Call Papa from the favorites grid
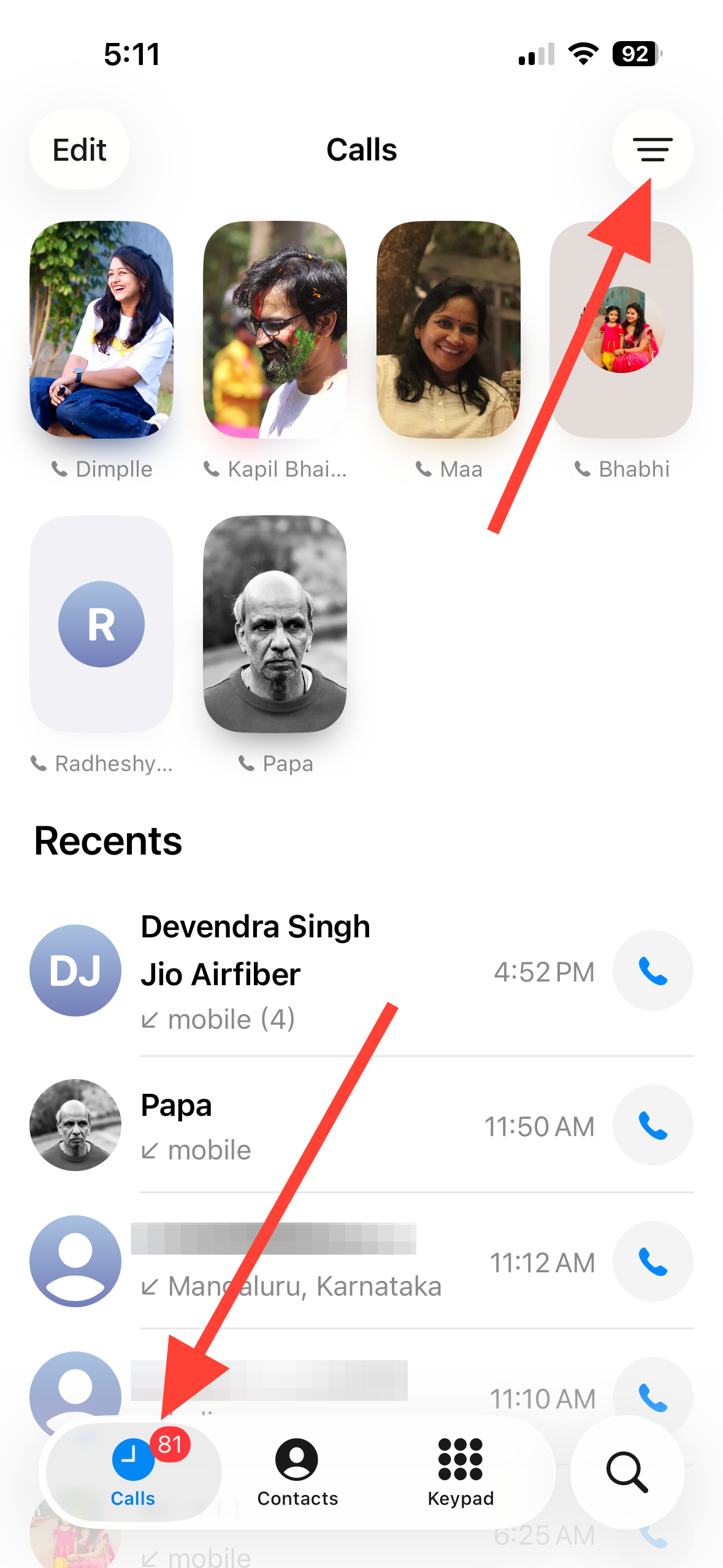This screenshot has height=1568, width=723. pos(275,624)
